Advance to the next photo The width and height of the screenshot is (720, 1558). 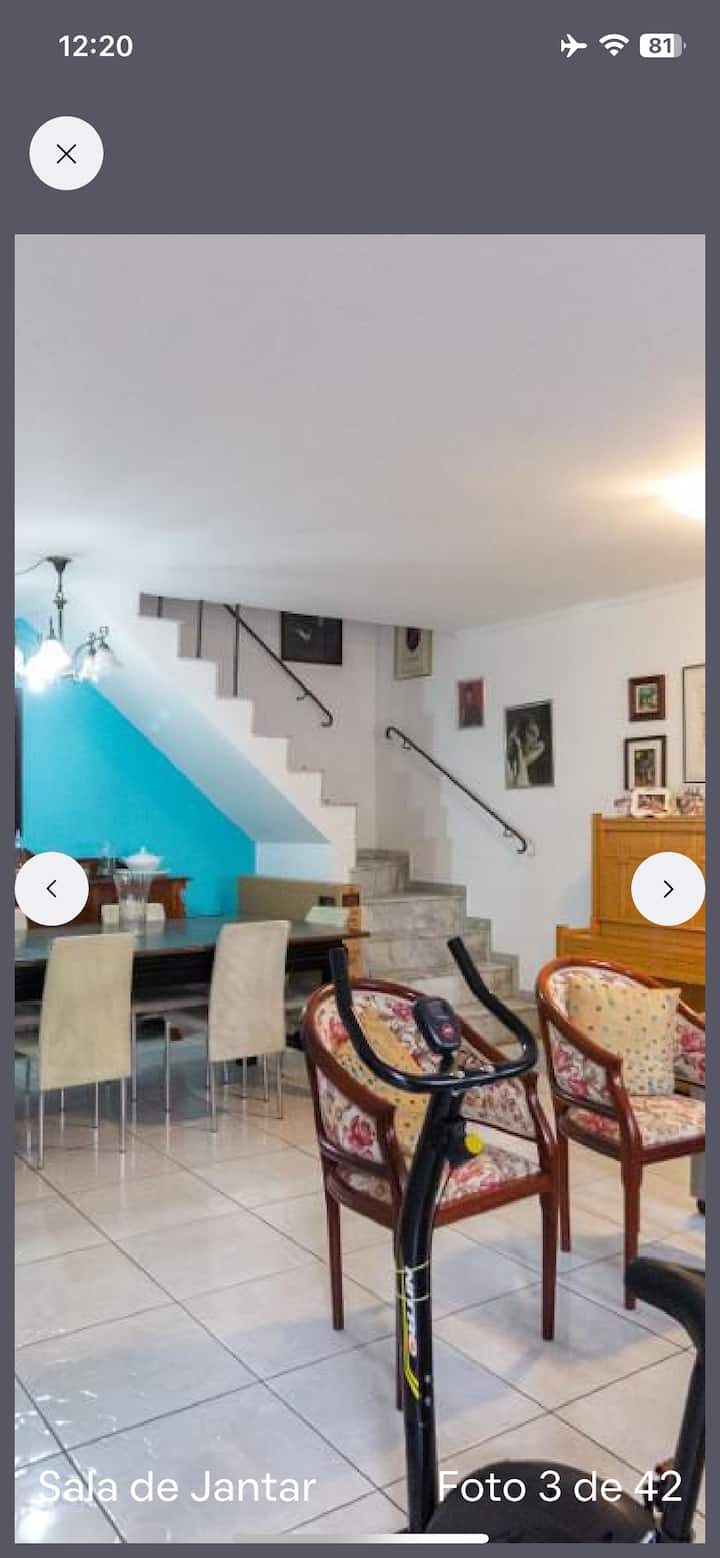667,888
